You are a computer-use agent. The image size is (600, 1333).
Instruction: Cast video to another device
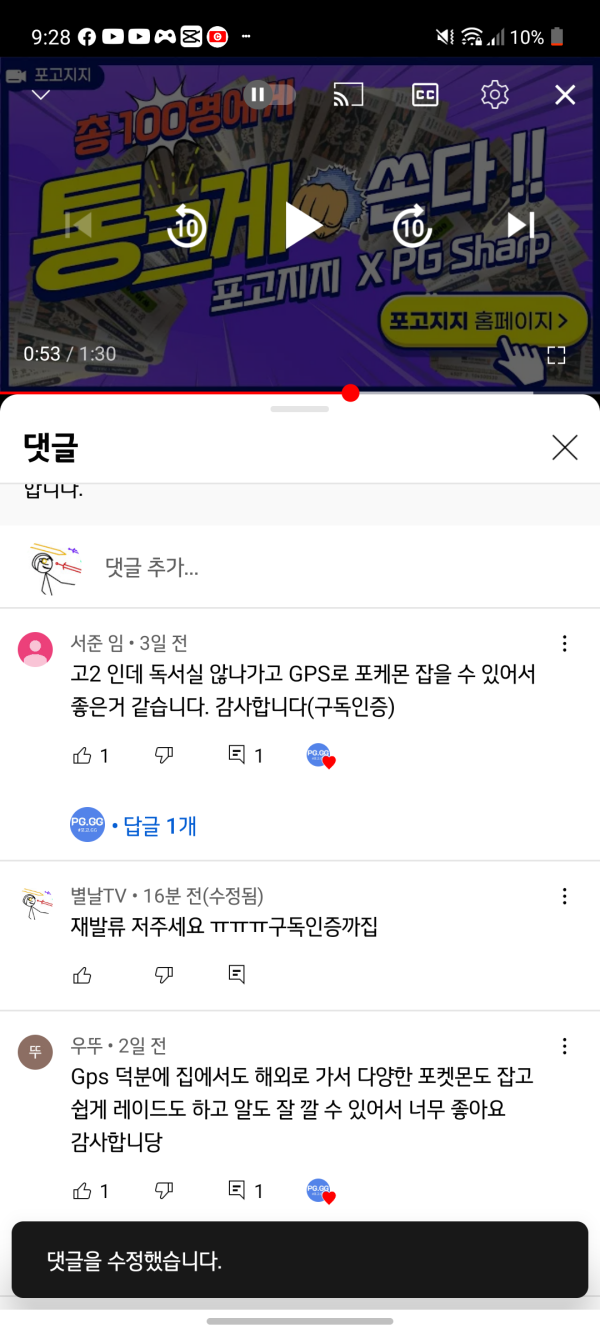click(348, 95)
